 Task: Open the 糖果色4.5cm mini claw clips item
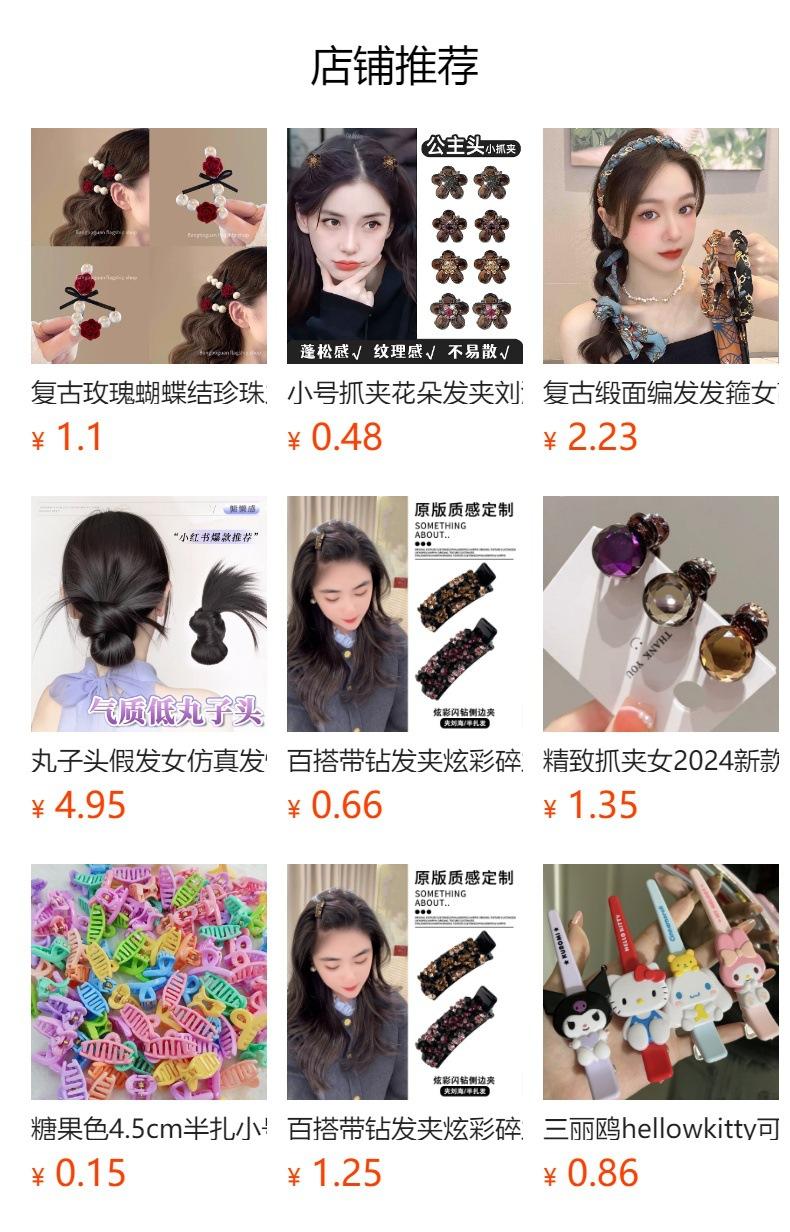coord(149,1027)
